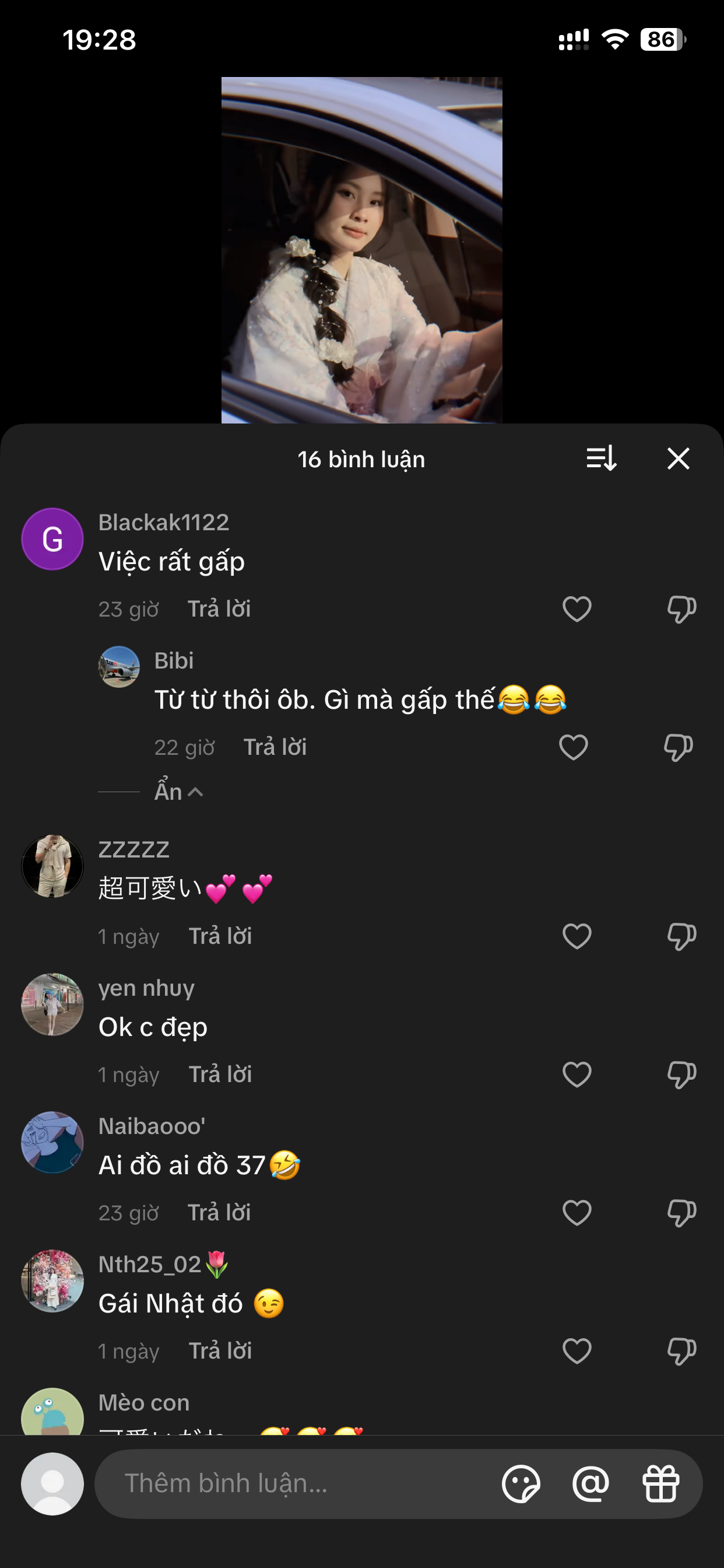Screen dimensions: 724x1568
Task: Dislike Blackak1122's comment
Action: tap(681, 610)
